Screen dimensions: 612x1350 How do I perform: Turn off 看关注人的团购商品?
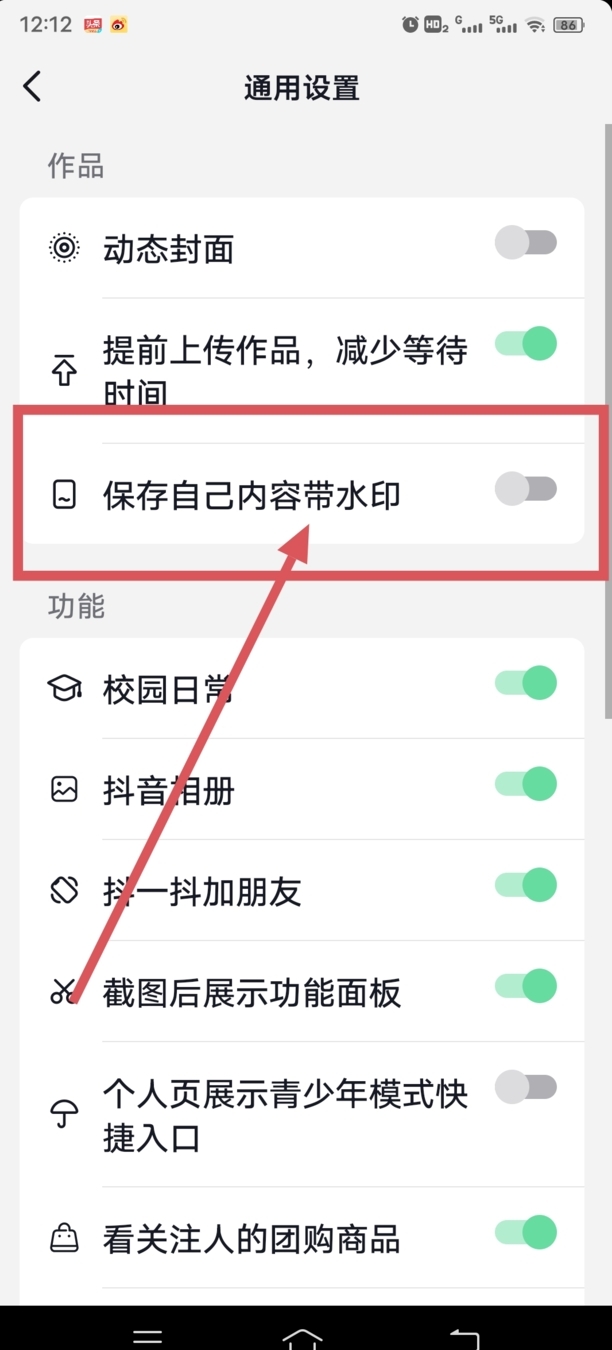tap(526, 1232)
